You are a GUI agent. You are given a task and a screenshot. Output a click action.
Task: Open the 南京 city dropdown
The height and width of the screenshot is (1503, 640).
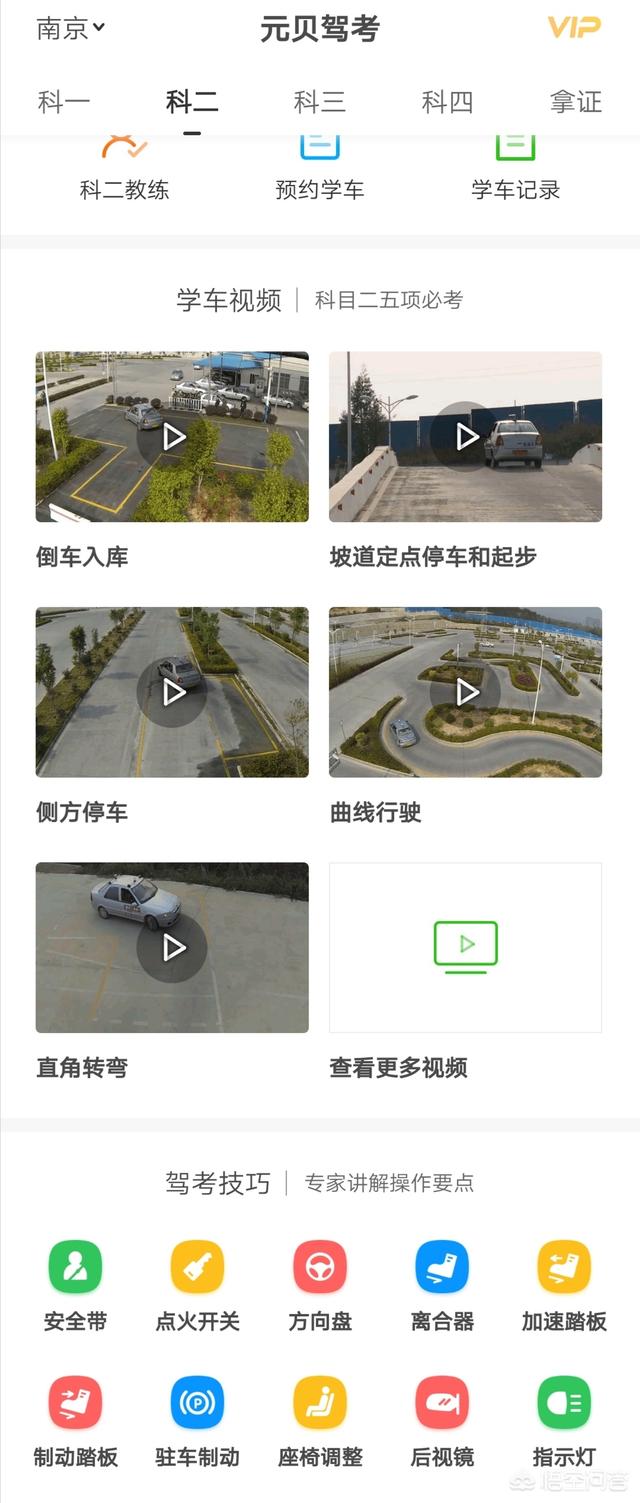(x=70, y=29)
